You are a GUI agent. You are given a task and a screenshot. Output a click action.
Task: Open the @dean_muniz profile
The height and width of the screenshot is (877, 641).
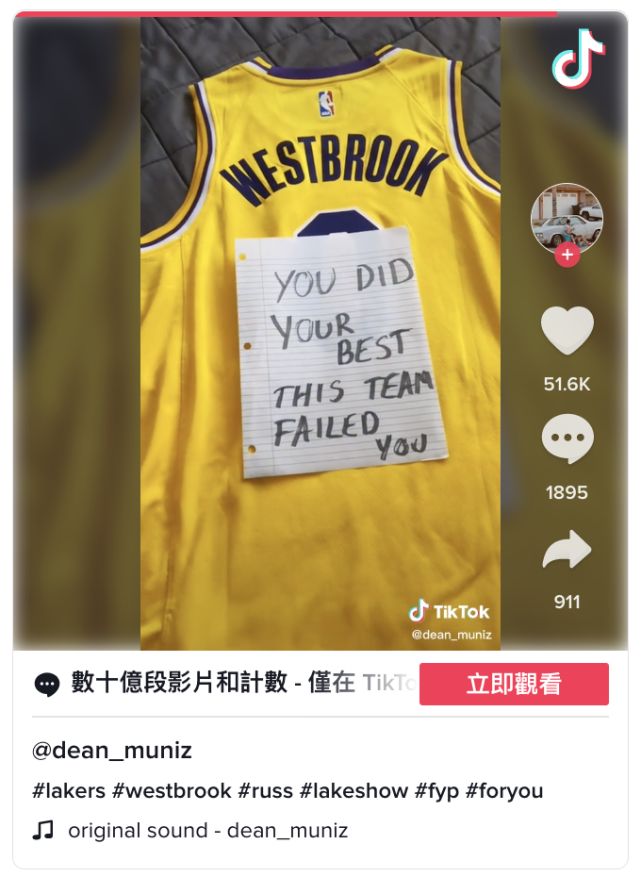tap(112, 750)
